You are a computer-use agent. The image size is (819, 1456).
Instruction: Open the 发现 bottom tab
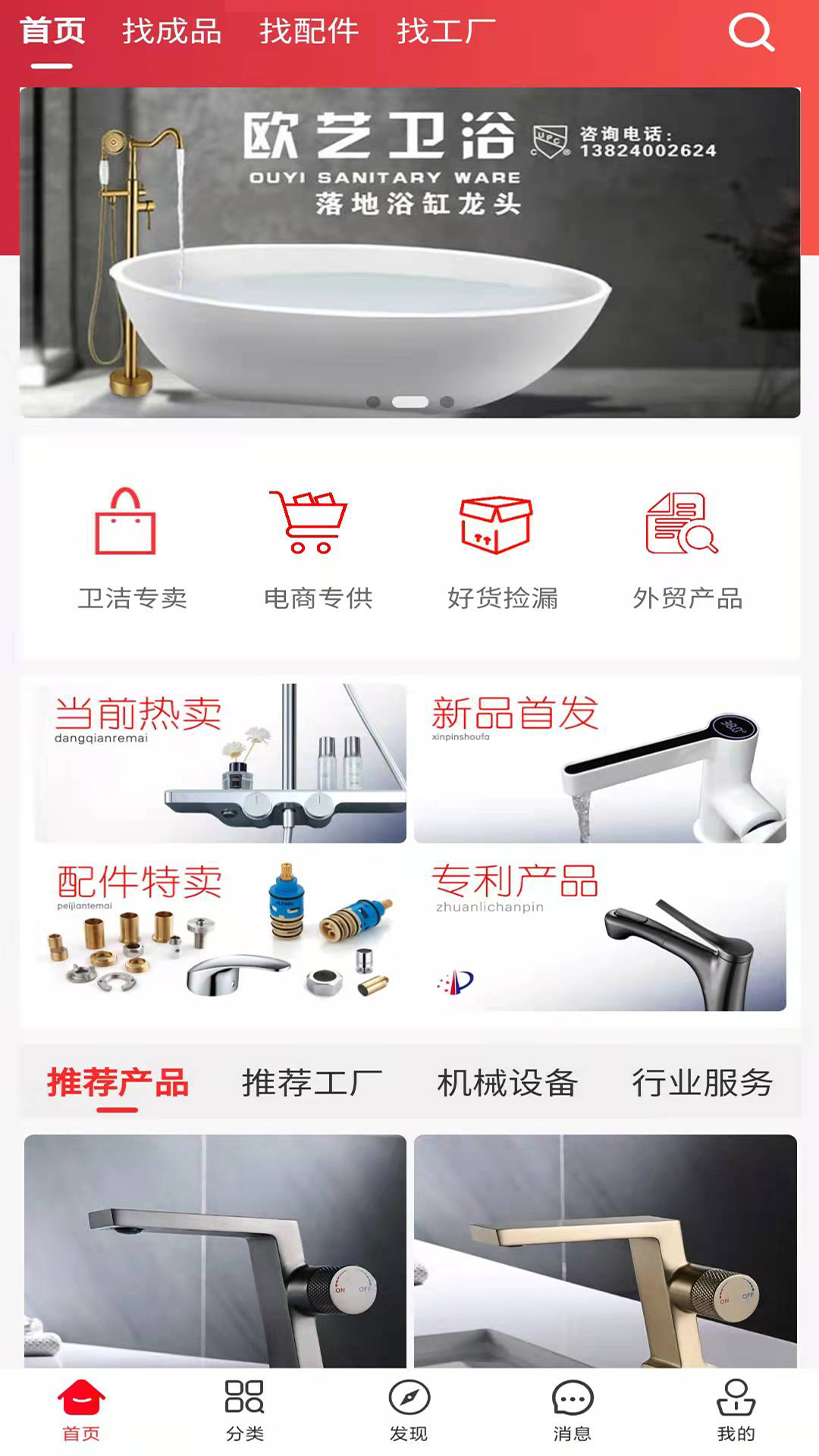click(409, 1410)
